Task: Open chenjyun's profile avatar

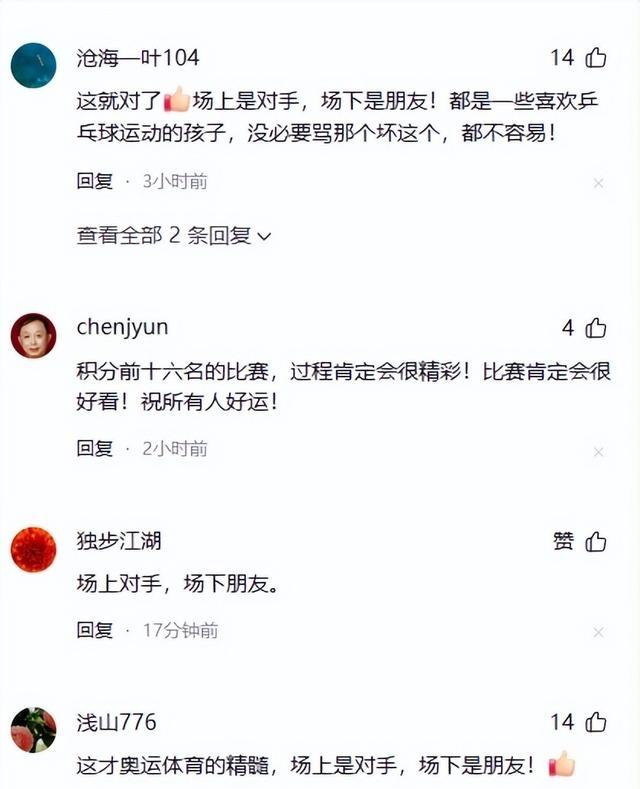Action: click(33, 335)
